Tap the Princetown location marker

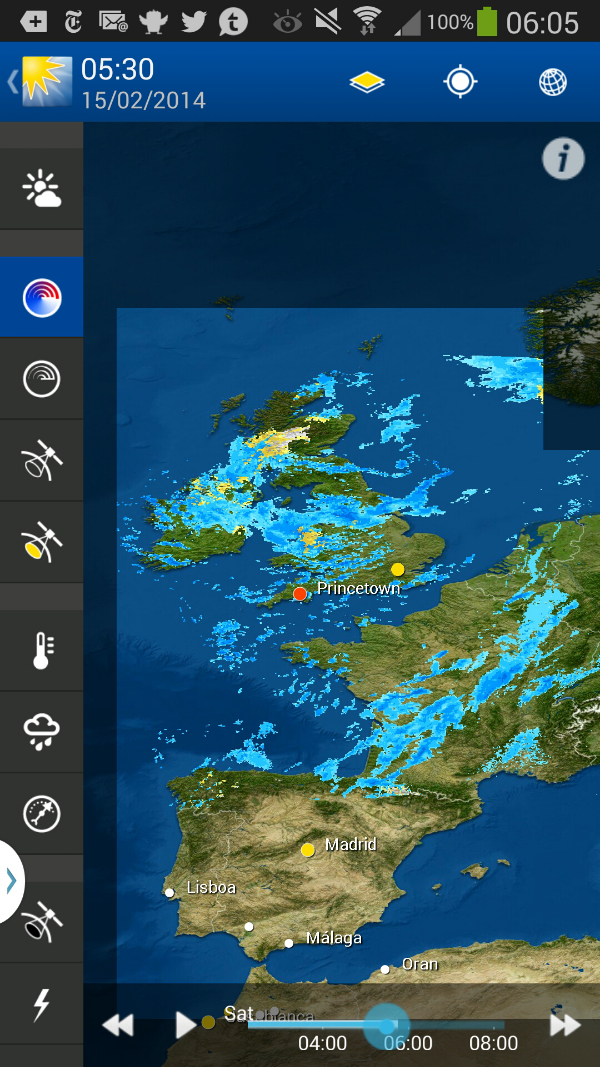tap(300, 594)
